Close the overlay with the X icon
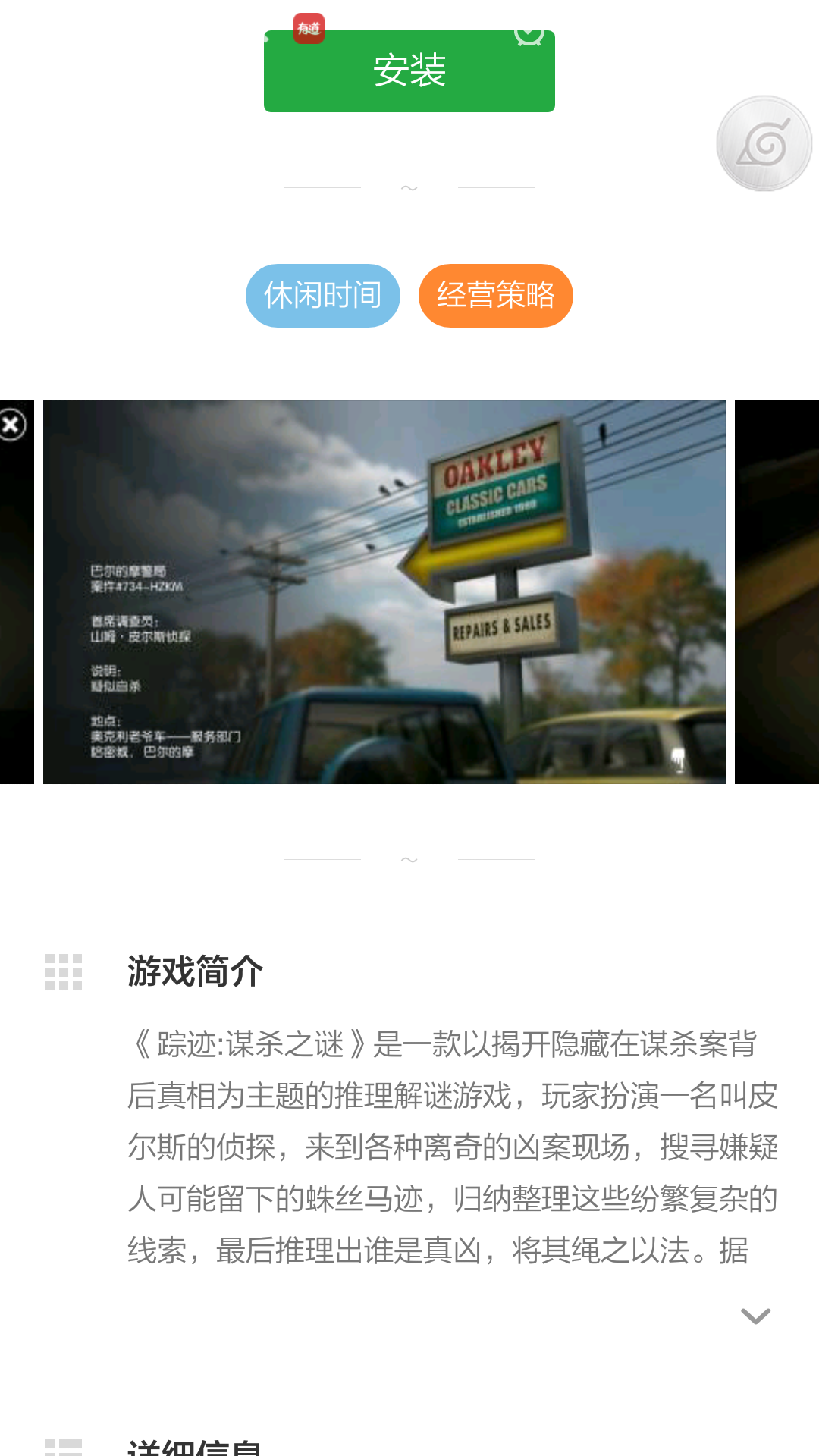Viewport: 819px width, 1456px height. pos(11,425)
